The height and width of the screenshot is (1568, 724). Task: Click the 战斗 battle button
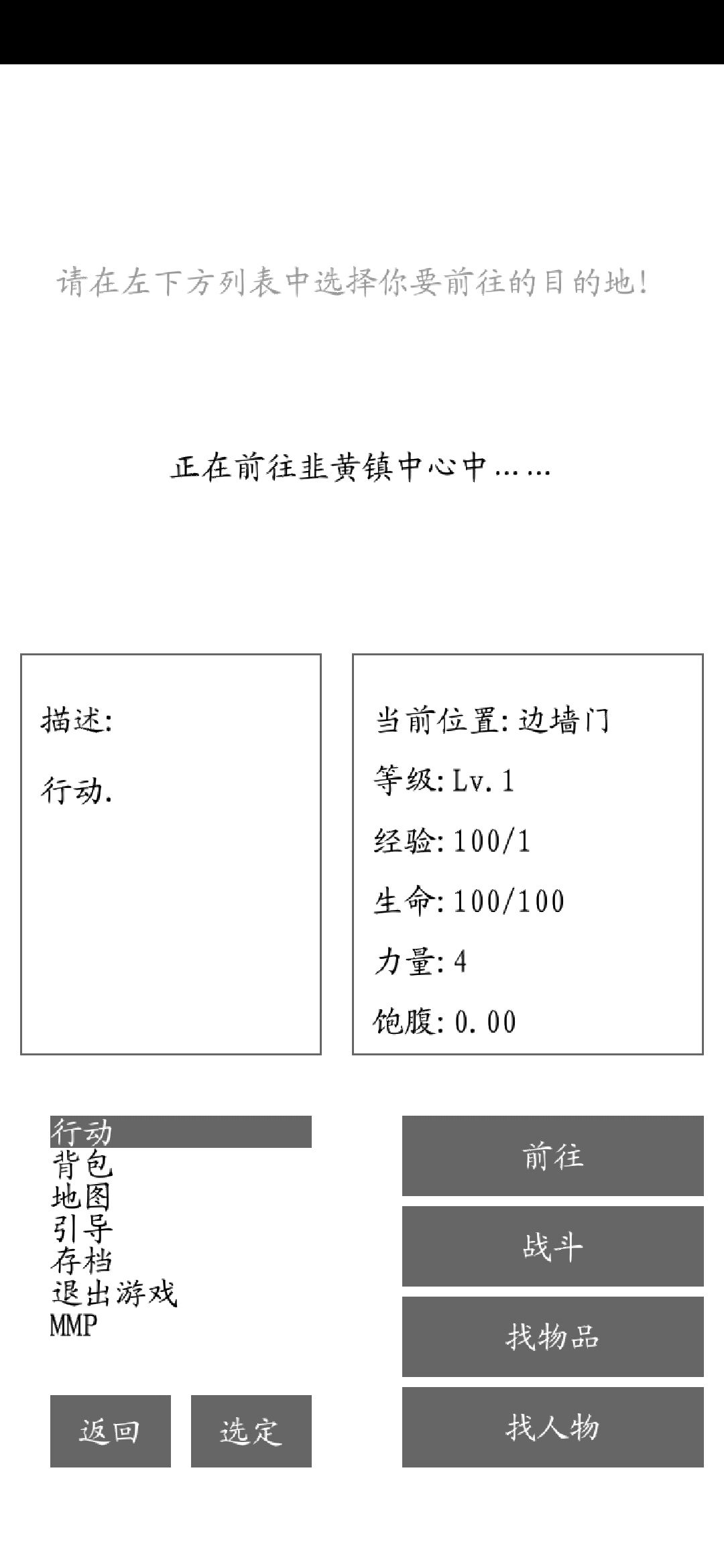coord(552,1245)
